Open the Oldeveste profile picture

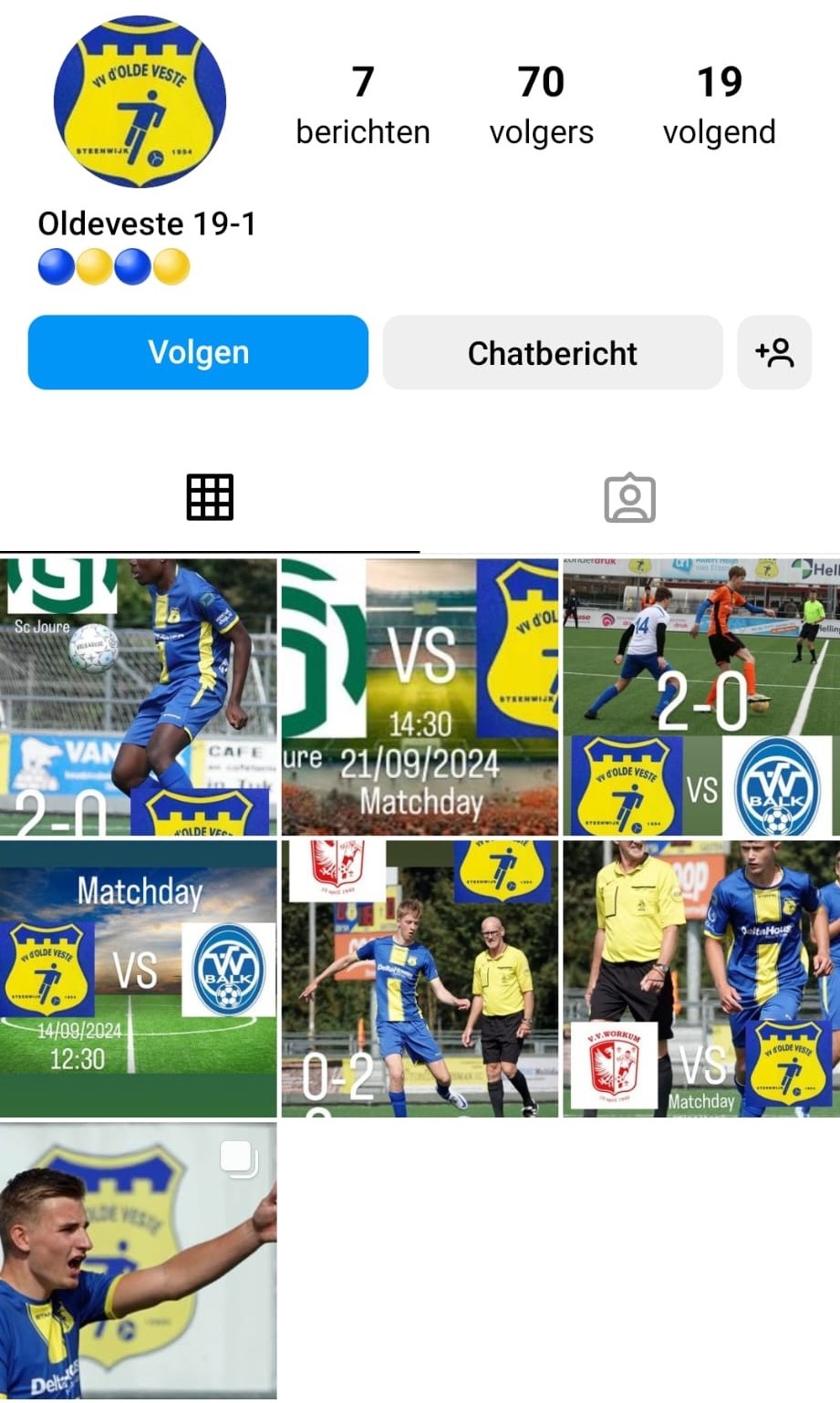140,101
